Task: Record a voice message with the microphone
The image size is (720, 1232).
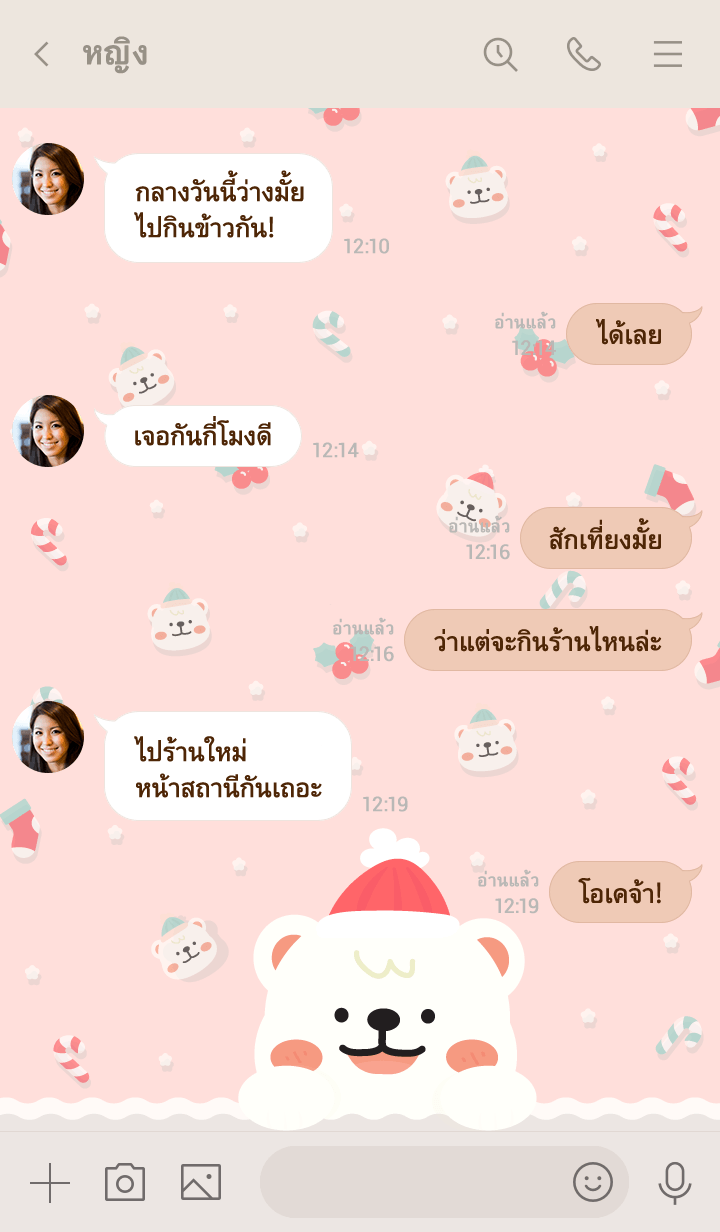Action: (675, 1183)
